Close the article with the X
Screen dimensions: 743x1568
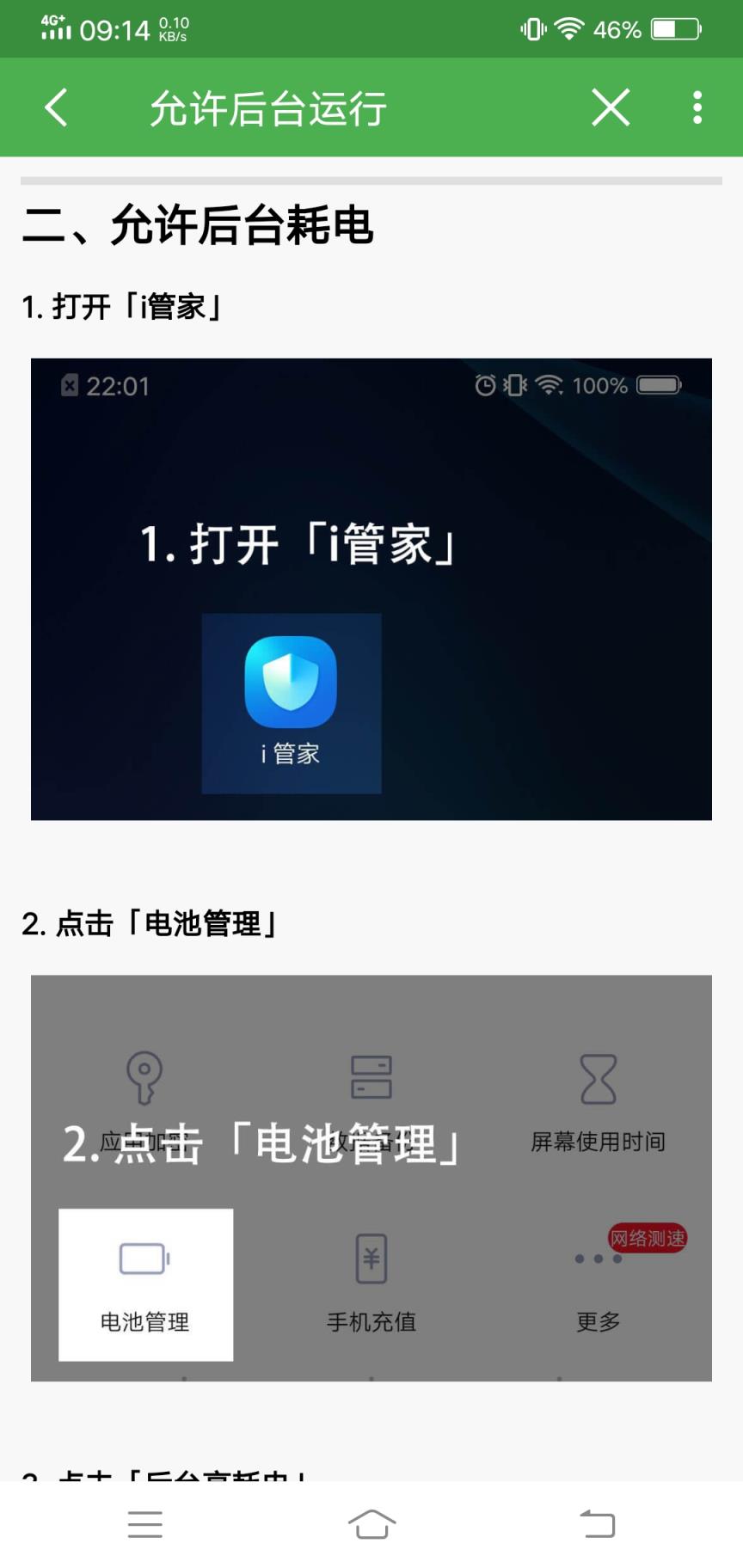[x=611, y=107]
